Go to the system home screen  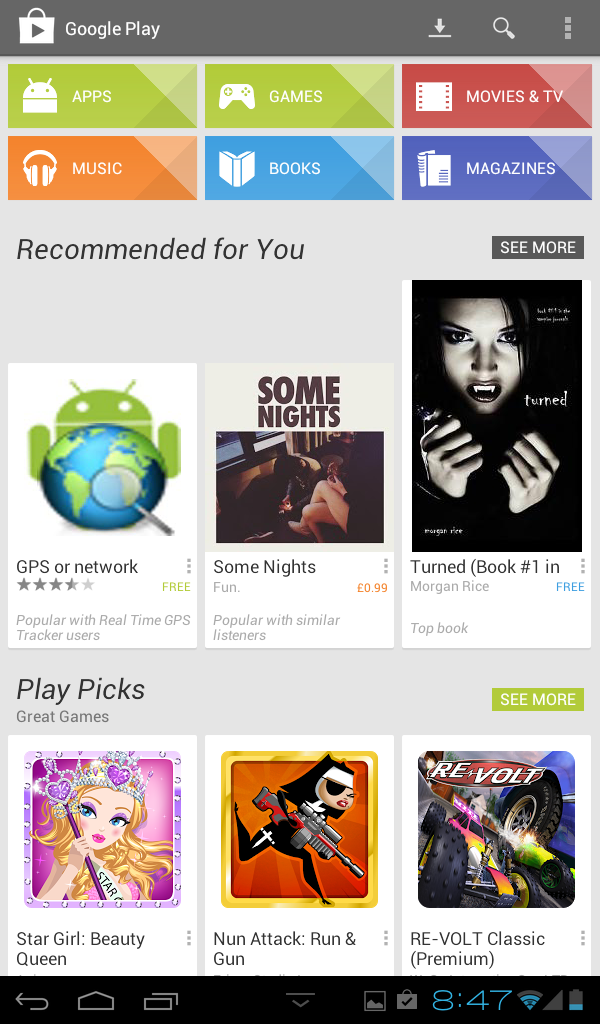click(x=96, y=1000)
